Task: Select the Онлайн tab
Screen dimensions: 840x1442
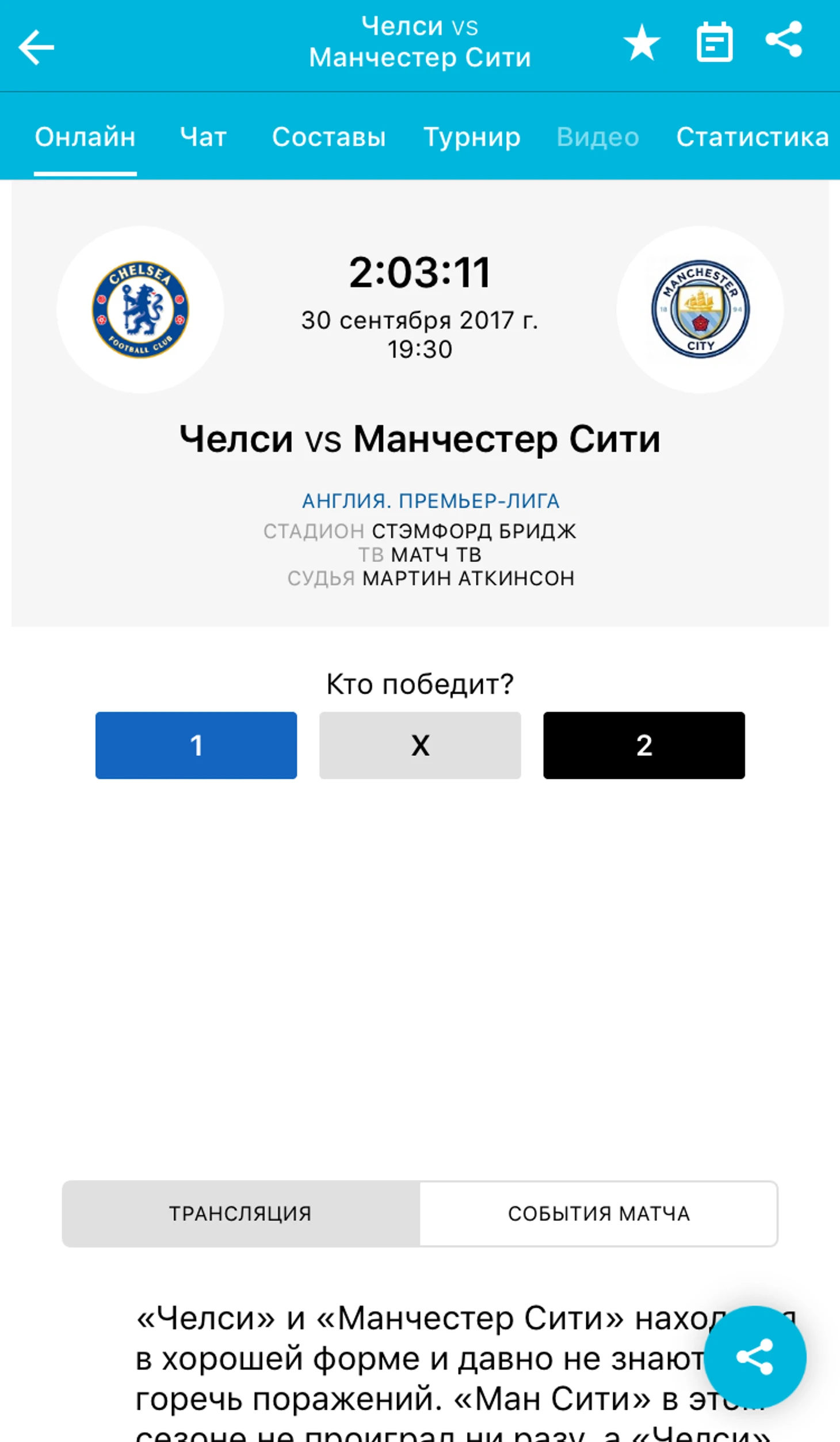Action: pyautogui.click(x=85, y=137)
